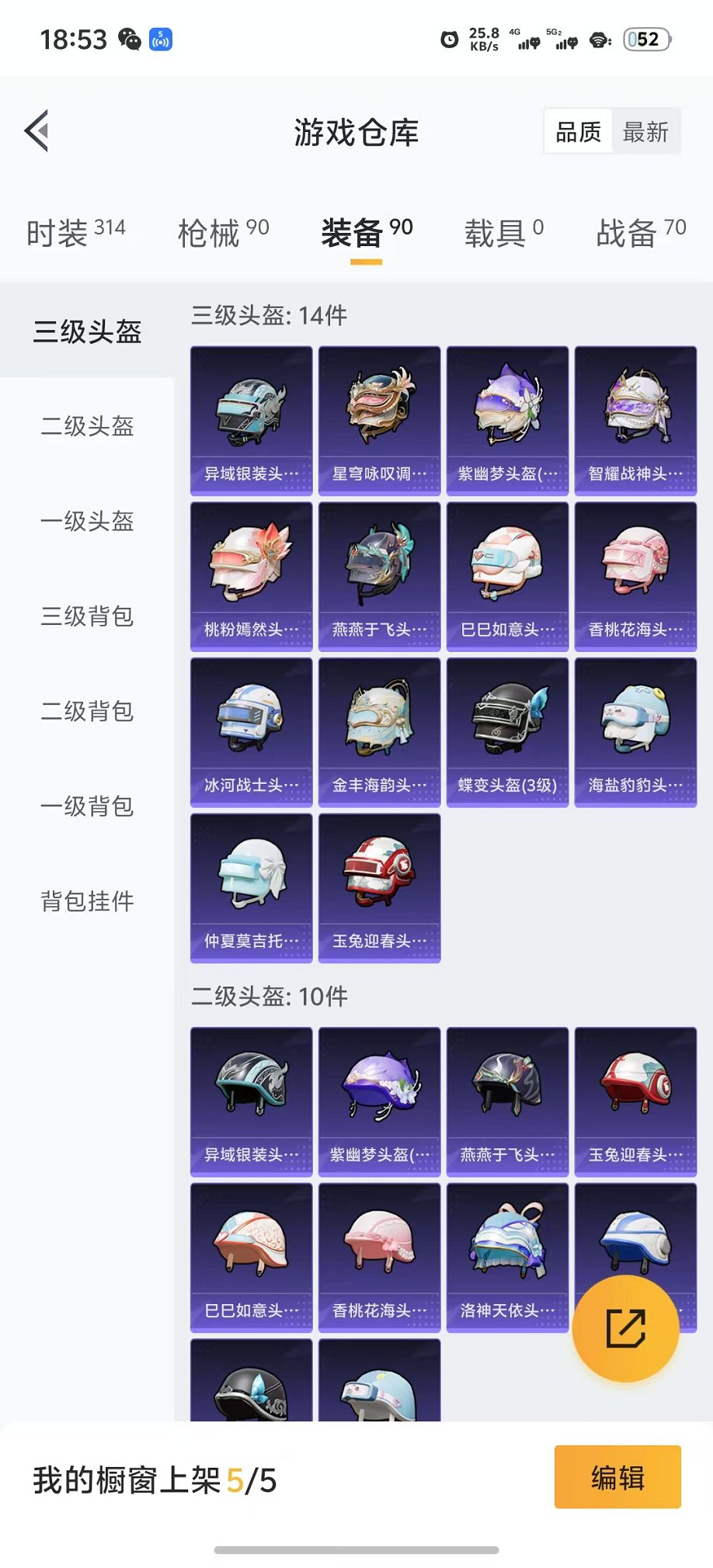Open the 智耀战神 helmet item
Viewport: 713px width, 1568px height.
tap(635, 420)
